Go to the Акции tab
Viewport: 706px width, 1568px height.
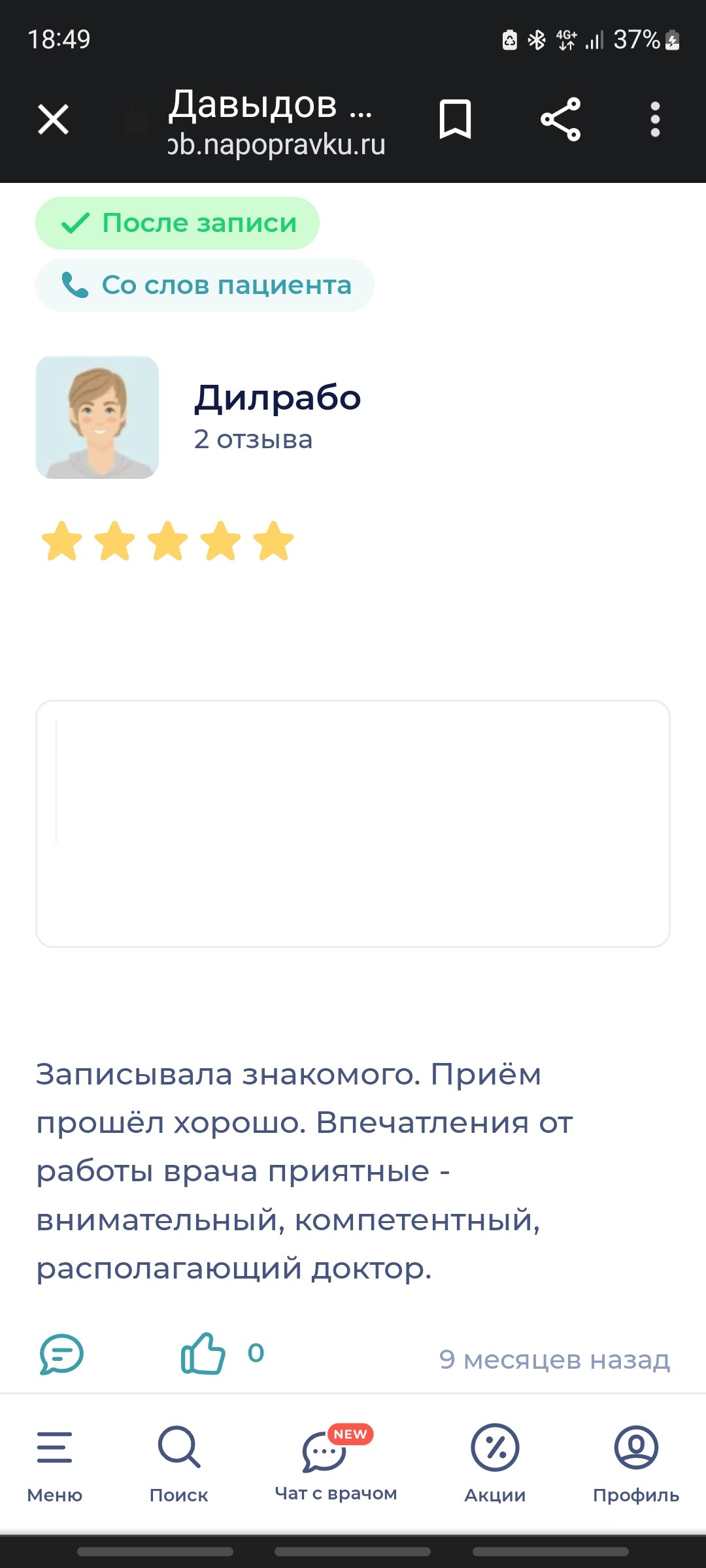pos(495,1463)
